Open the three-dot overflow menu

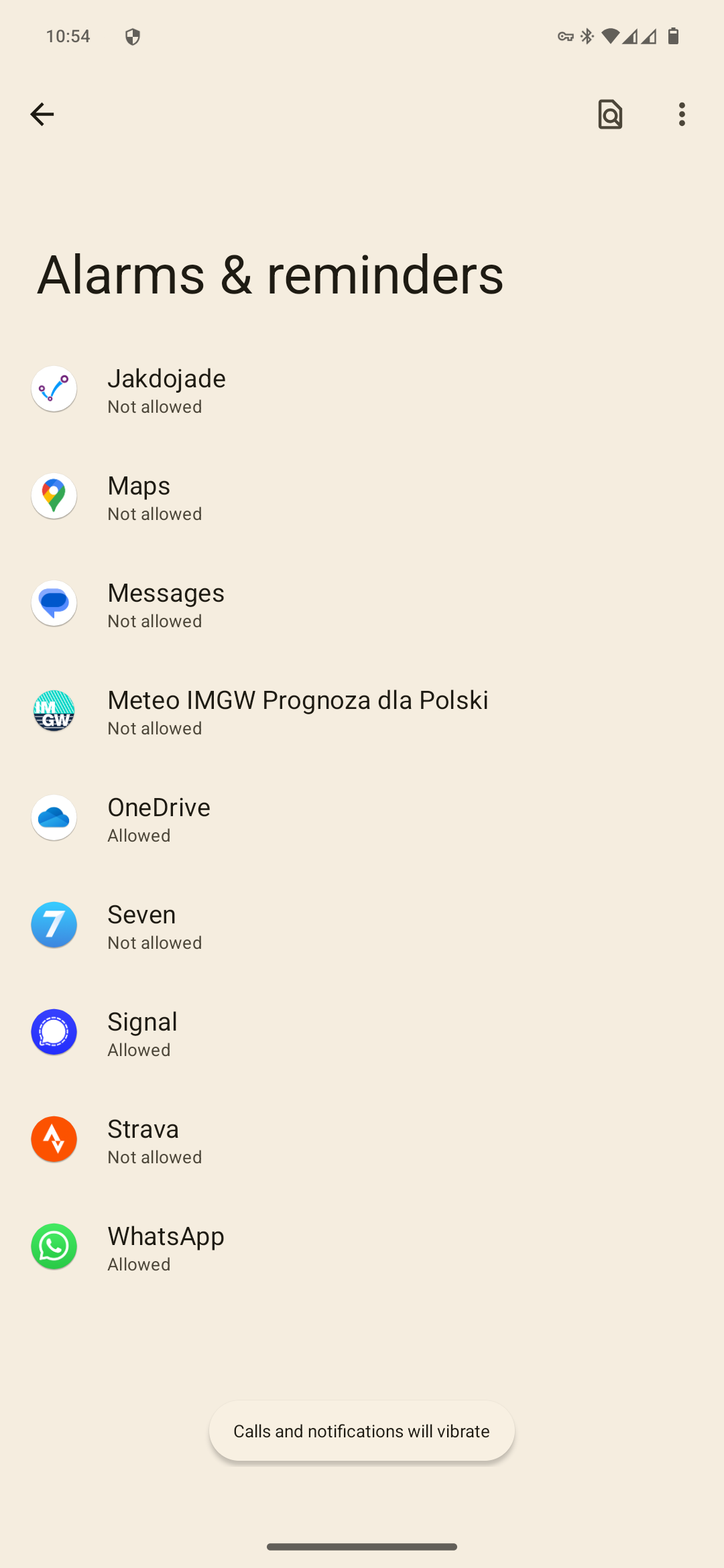point(682,115)
